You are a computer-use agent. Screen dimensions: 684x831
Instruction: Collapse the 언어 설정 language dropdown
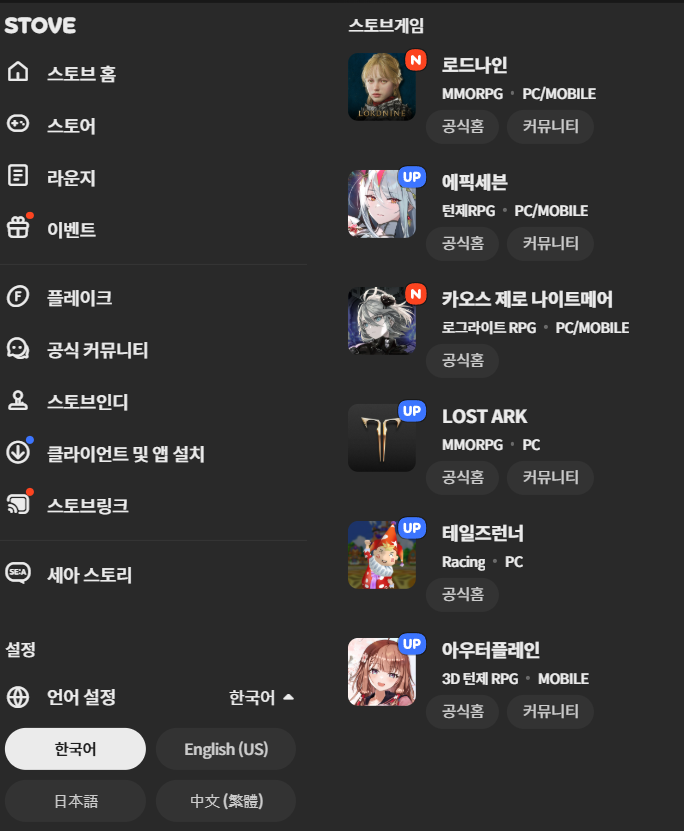(x=262, y=698)
